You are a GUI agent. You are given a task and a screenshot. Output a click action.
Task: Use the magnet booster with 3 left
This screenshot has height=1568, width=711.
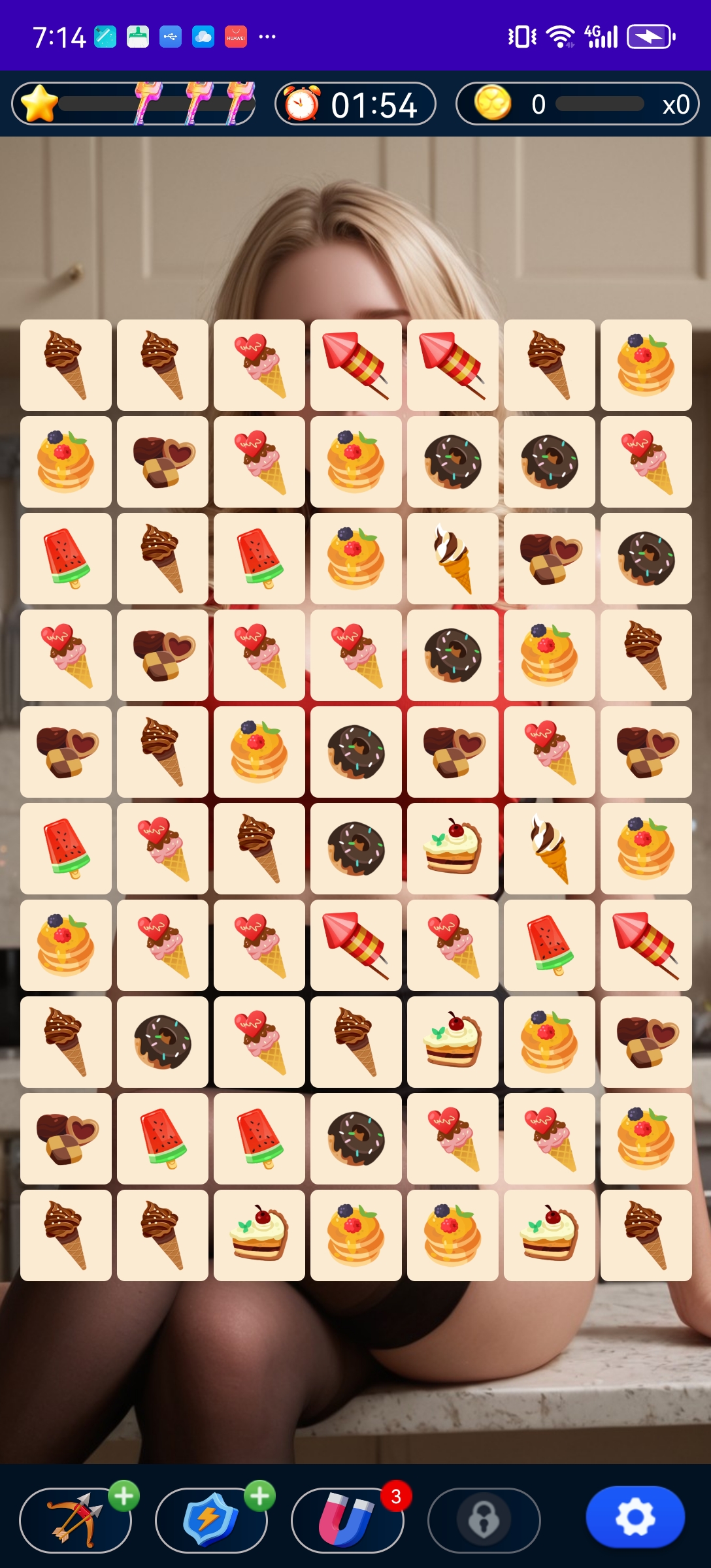click(x=346, y=1520)
